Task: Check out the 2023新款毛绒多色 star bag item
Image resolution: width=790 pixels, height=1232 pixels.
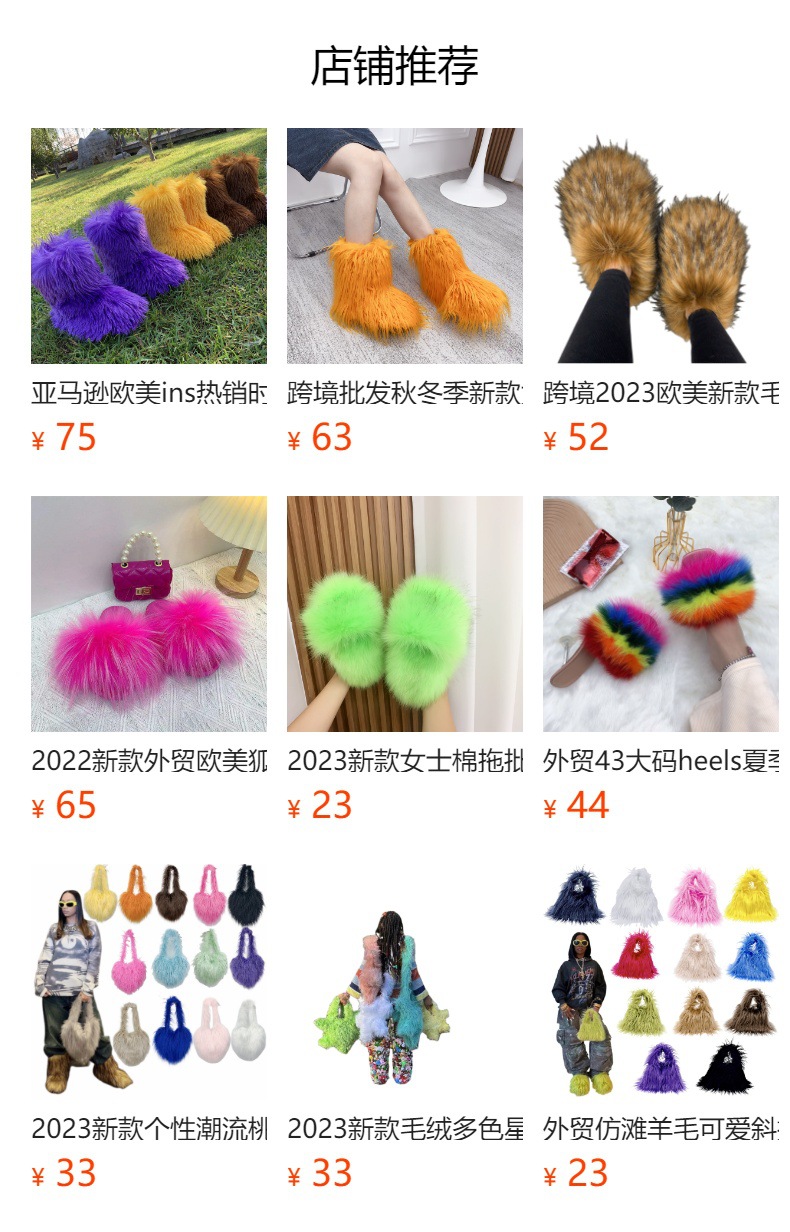Action: [405, 982]
